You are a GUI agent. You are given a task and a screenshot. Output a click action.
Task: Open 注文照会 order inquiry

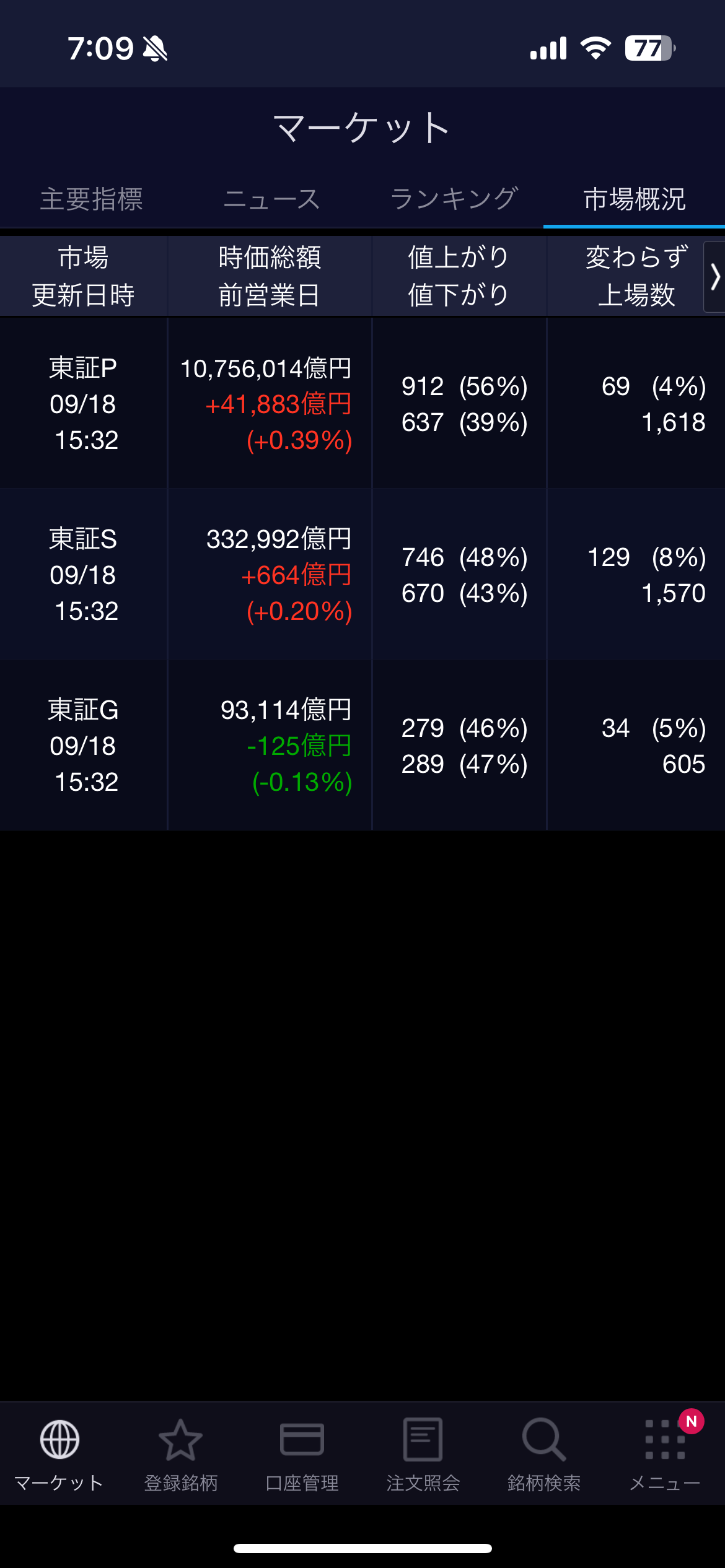423,1454
